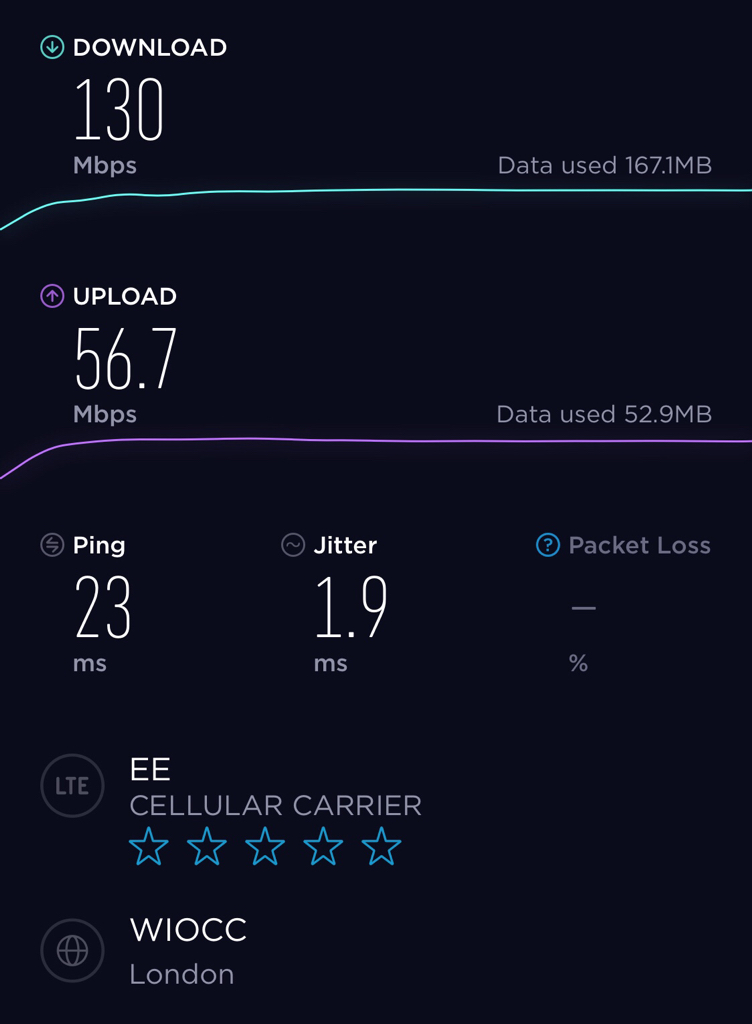The width and height of the screenshot is (752, 1024).
Task: Open the Packet Loss help info
Action: point(547,545)
